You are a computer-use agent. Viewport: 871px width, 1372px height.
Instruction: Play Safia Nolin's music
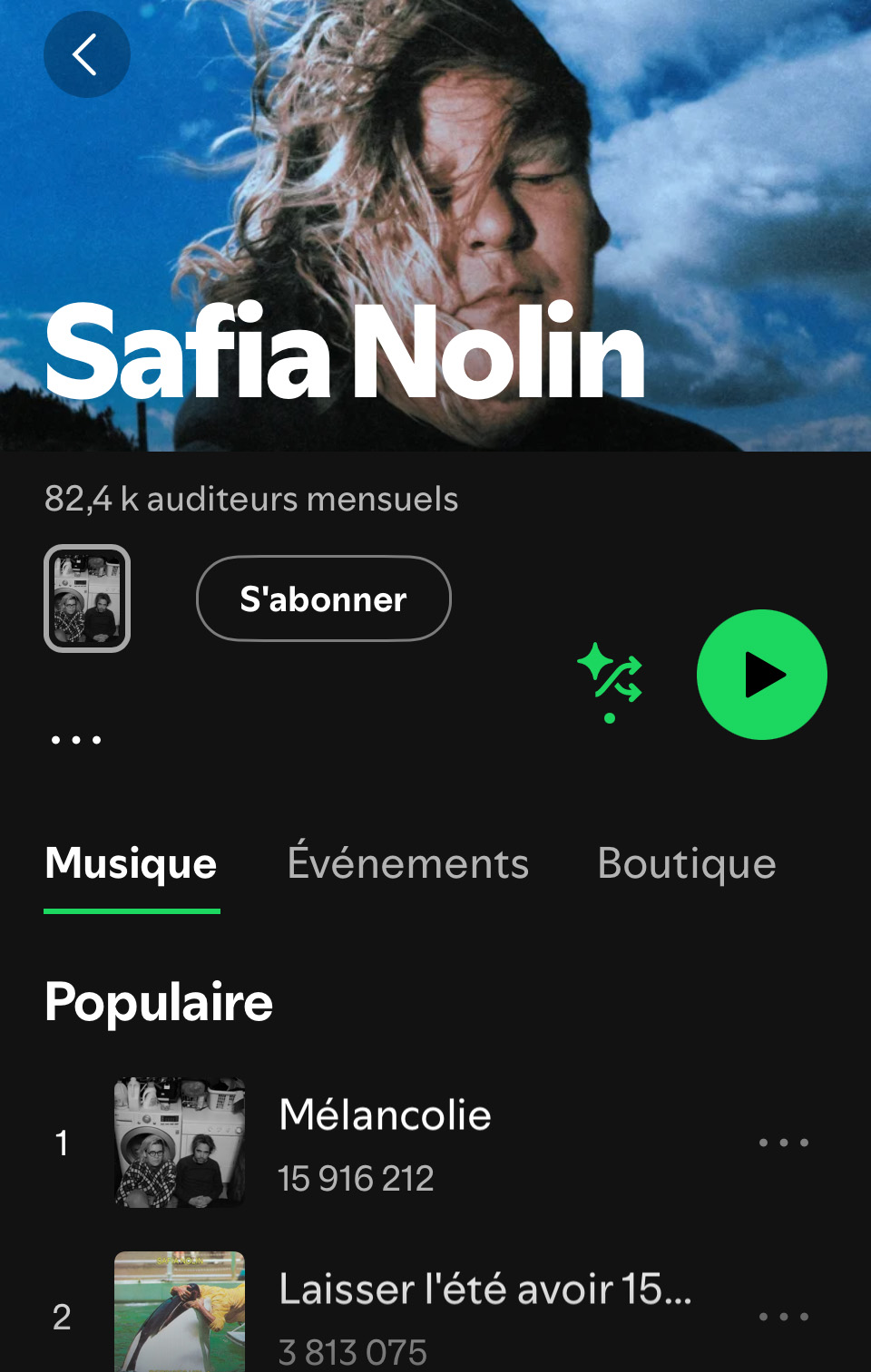[x=761, y=675]
